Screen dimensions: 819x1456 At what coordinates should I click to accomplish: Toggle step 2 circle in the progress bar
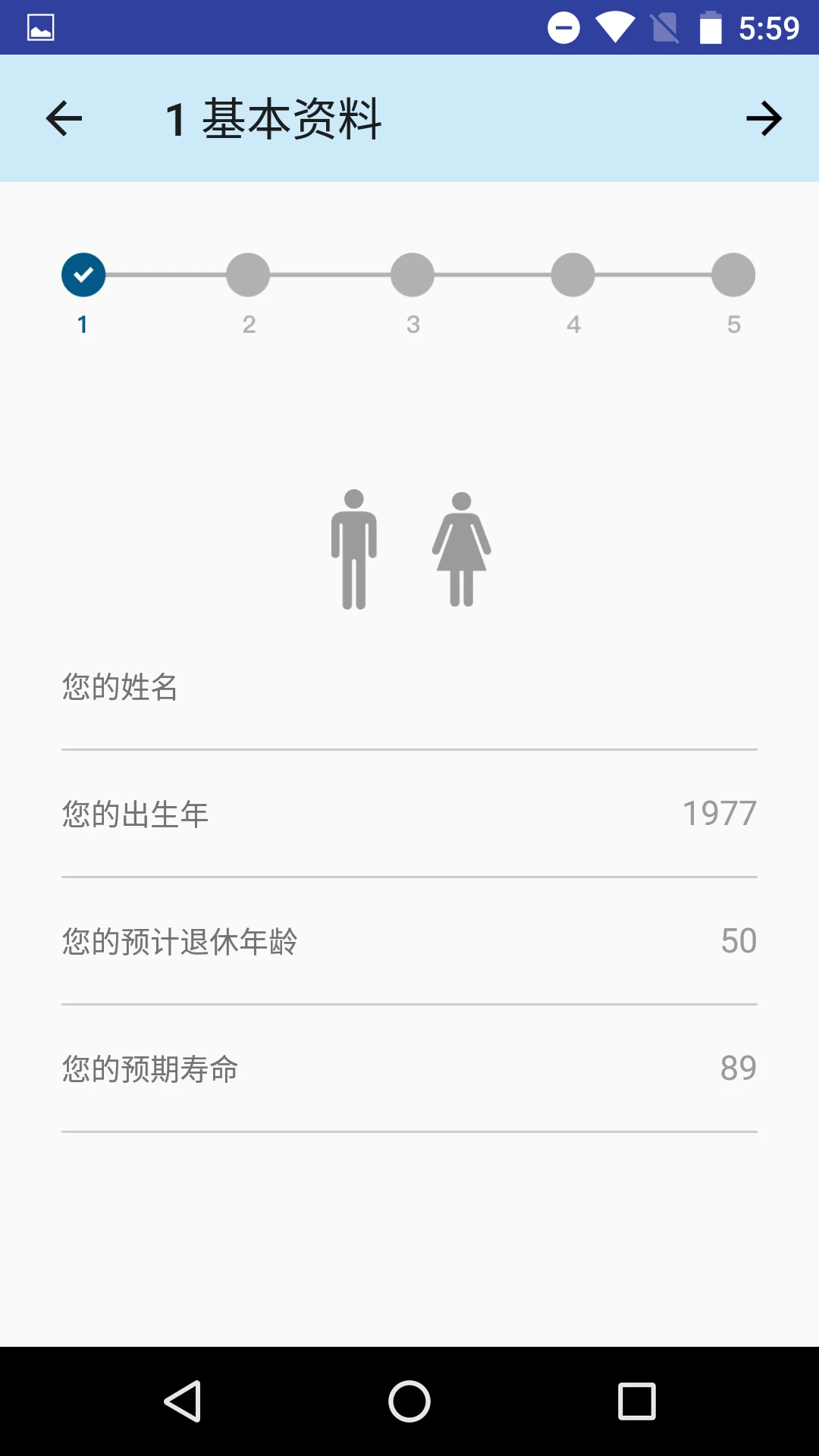248,275
